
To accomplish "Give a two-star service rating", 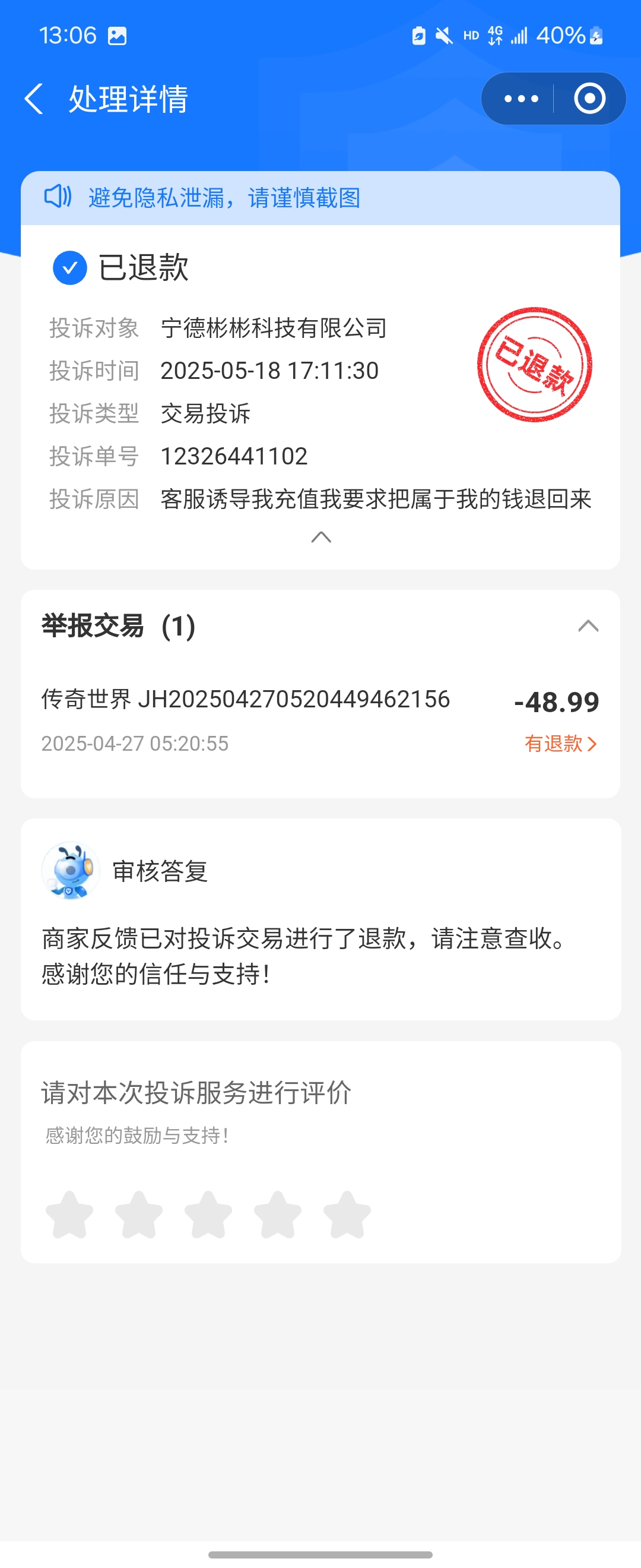I will (x=139, y=1215).
